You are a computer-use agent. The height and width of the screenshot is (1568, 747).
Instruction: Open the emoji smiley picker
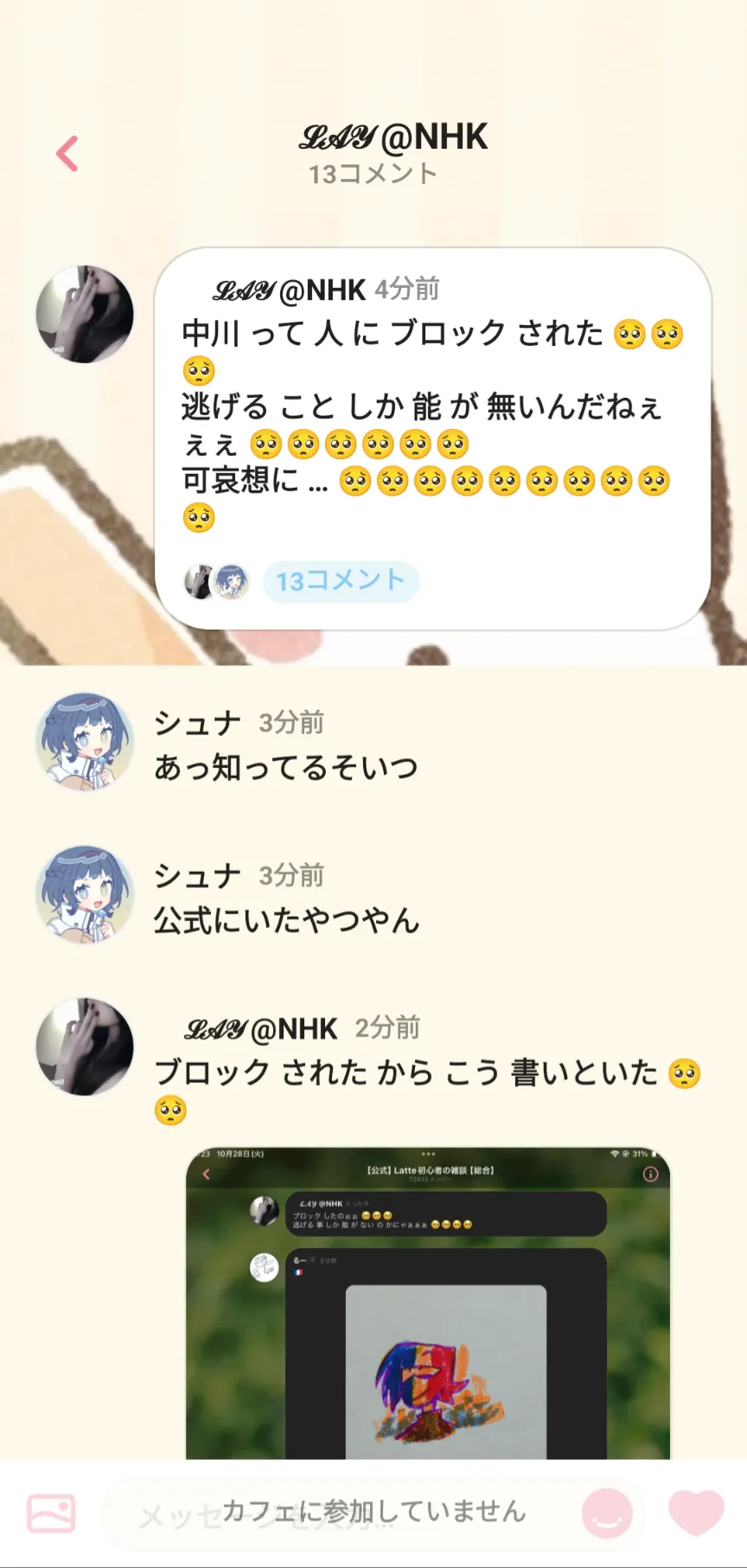(x=607, y=1514)
